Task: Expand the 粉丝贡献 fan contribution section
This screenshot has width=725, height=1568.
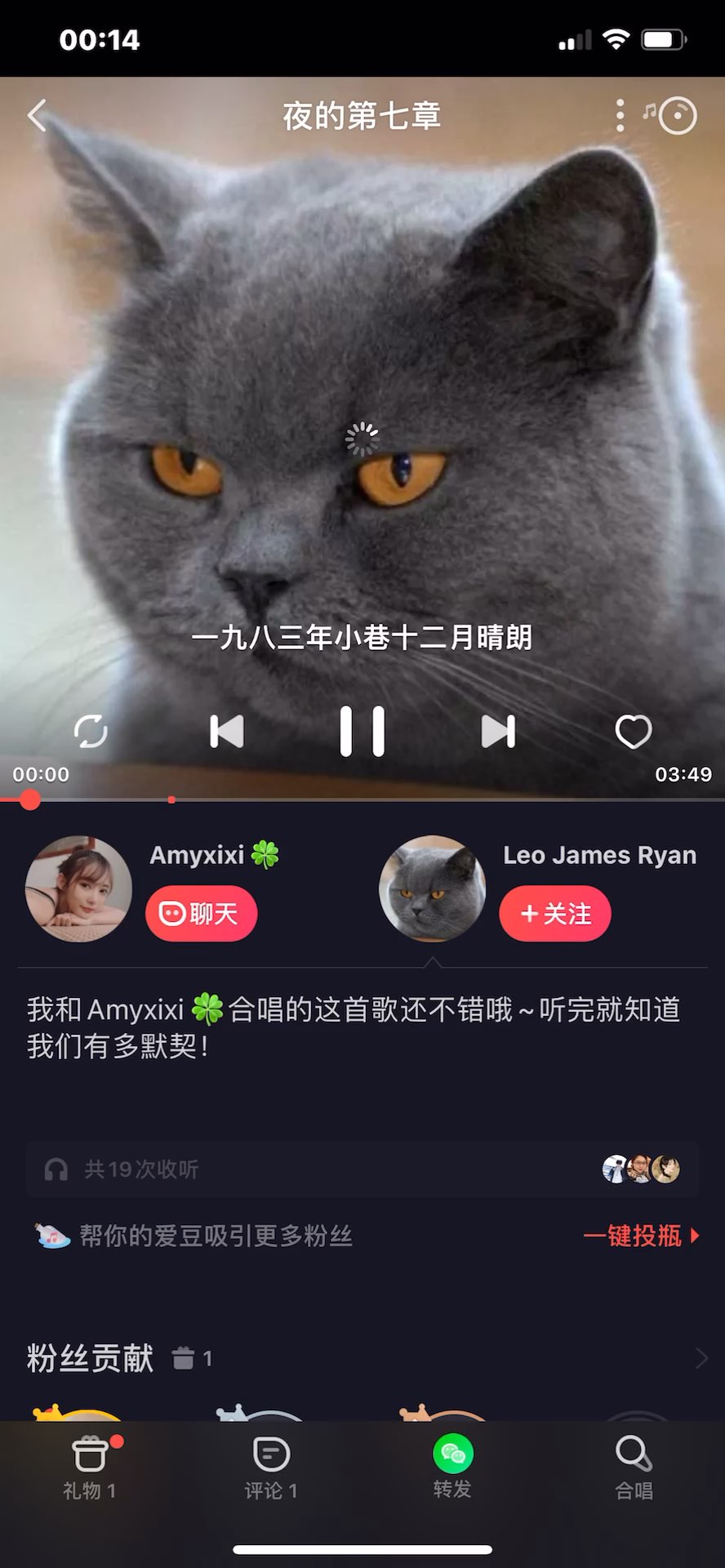Action: click(701, 1358)
